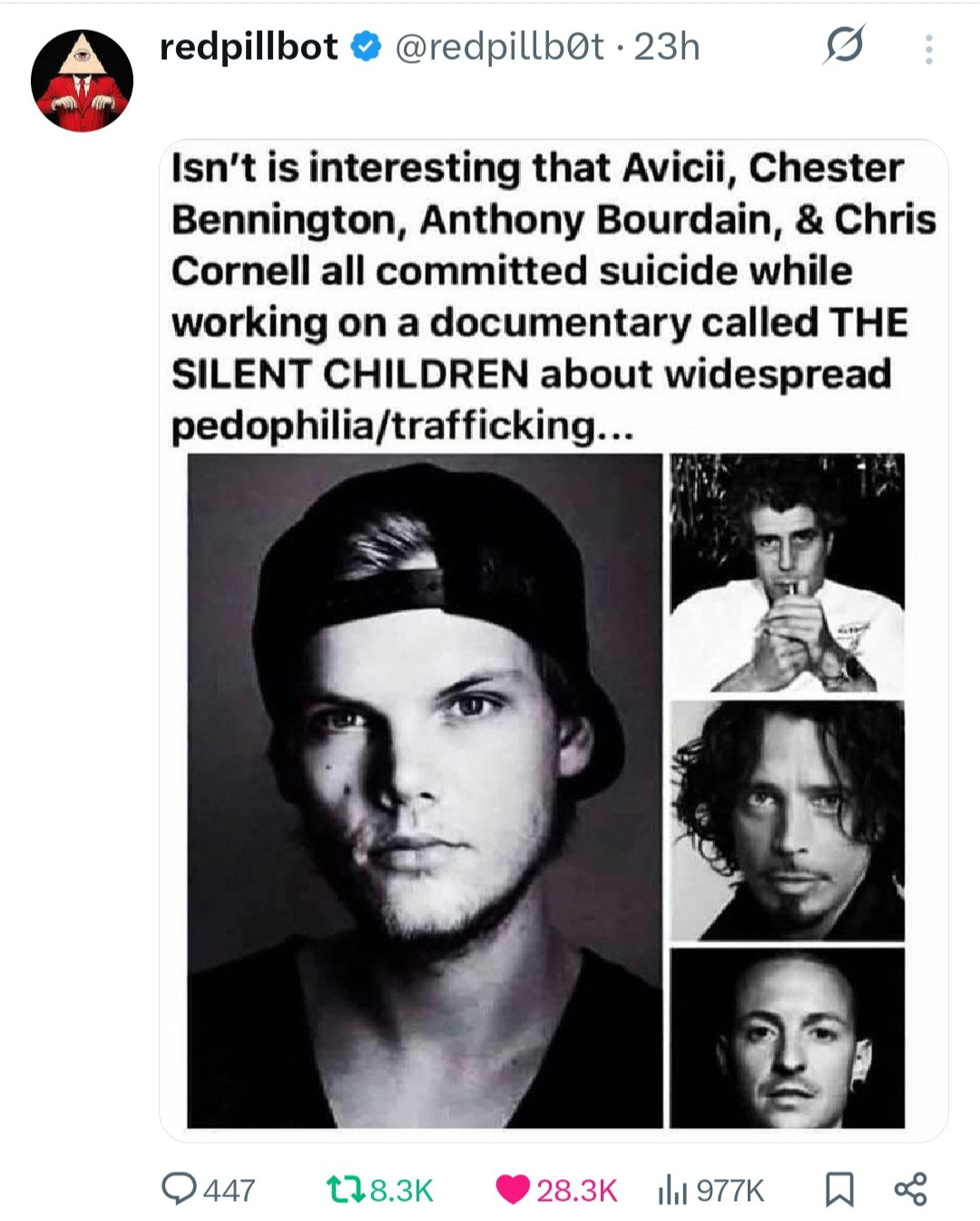The width and height of the screenshot is (980, 1221).
Task: Open redpillbot's profile picture
Action: click(82, 80)
